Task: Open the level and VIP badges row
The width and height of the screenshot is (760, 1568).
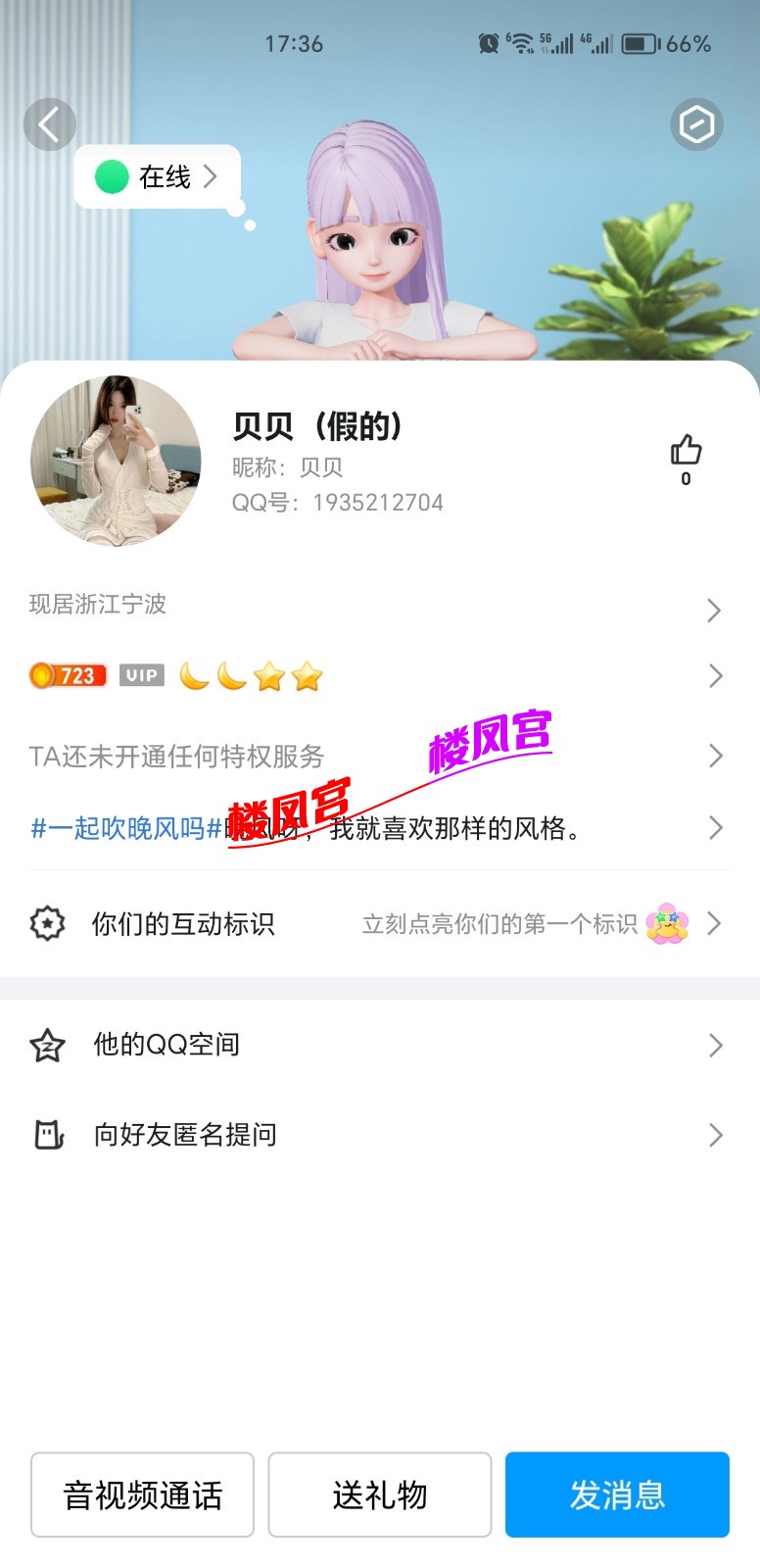Action: click(378, 676)
